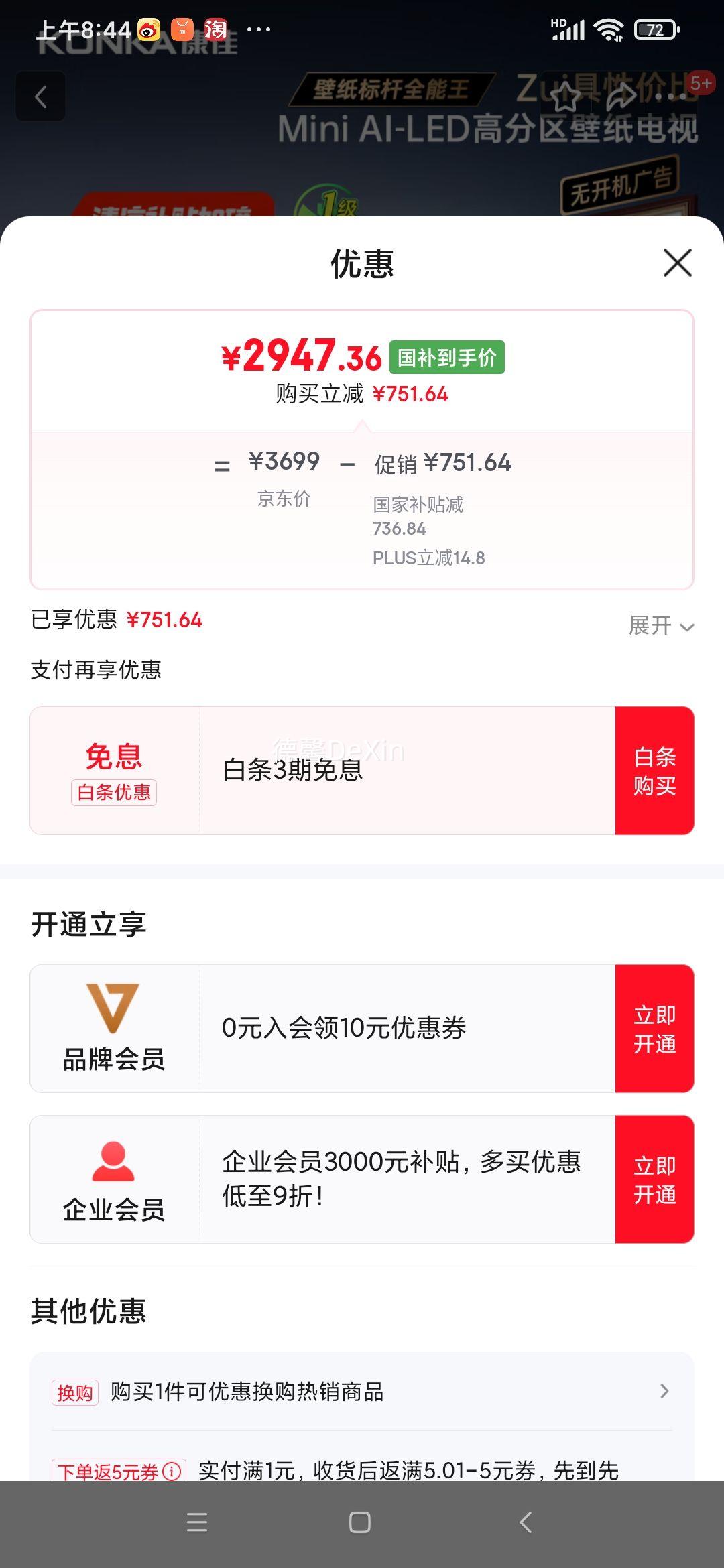The width and height of the screenshot is (724, 1568).
Task: Tap the info icon on 下单返5元券
Action: tap(172, 1472)
